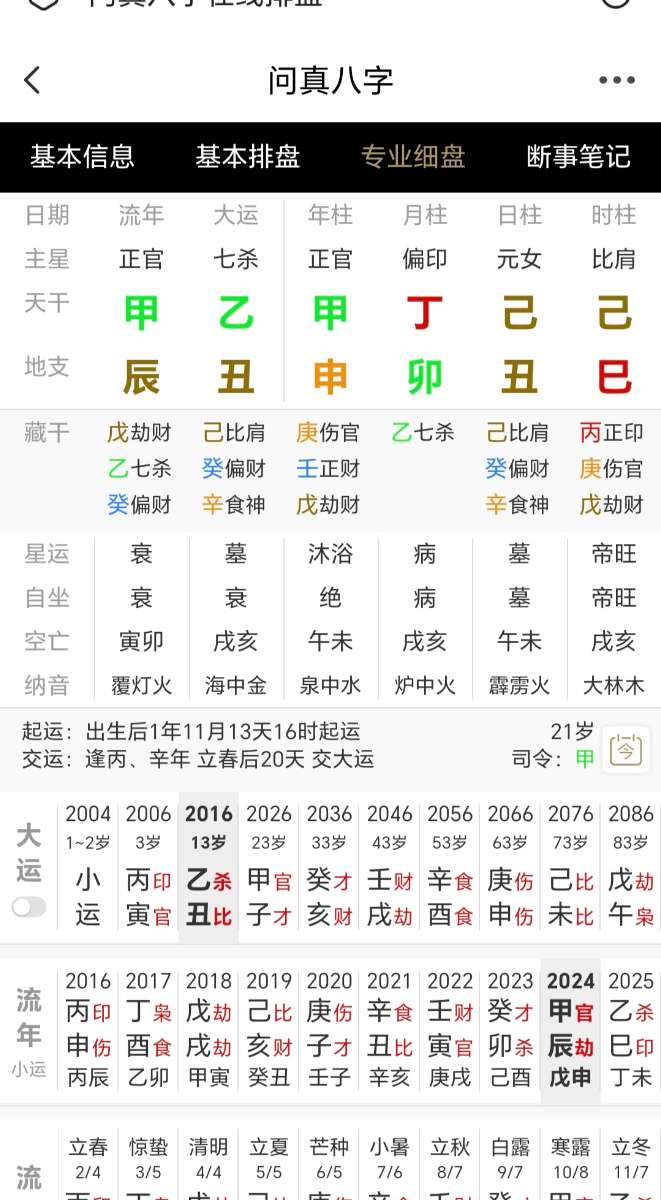Toggle the switch under 大运
Screen dimensions: 661x1200
tap(29, 907)
